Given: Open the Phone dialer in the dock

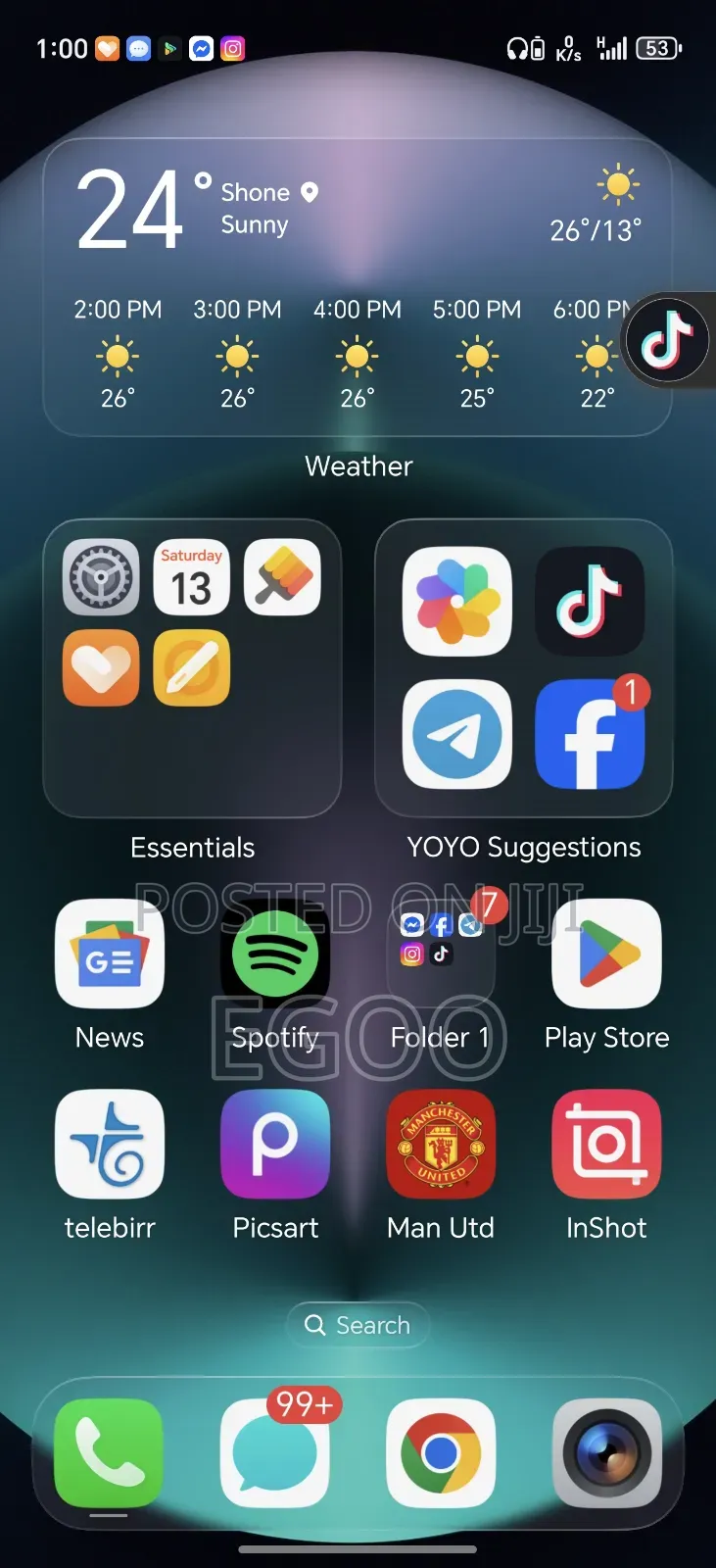Looking at the screenshot, I should (x=109, y=1452).
